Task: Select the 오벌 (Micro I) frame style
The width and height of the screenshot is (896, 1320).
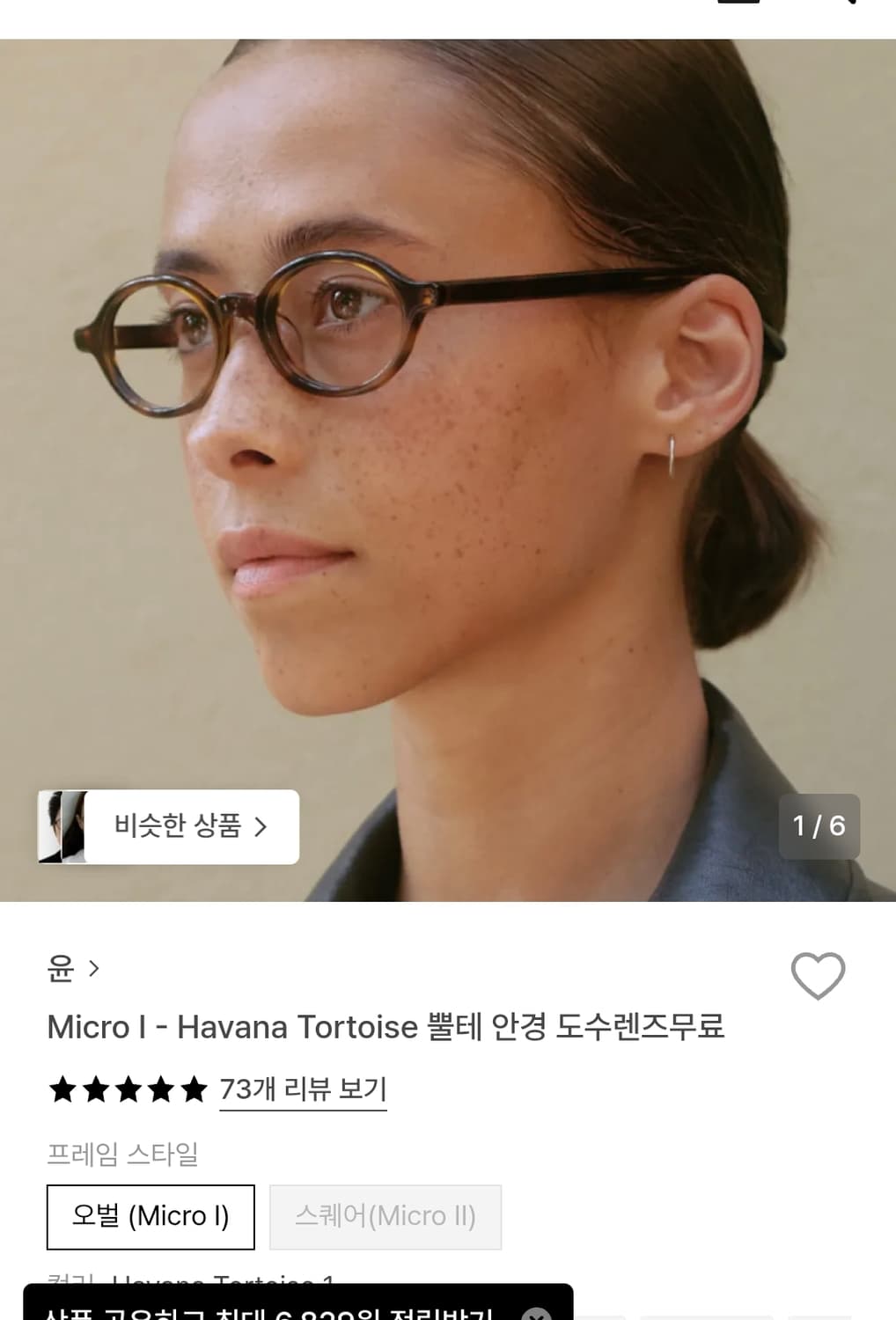Action: click(x=150, y=1217)
